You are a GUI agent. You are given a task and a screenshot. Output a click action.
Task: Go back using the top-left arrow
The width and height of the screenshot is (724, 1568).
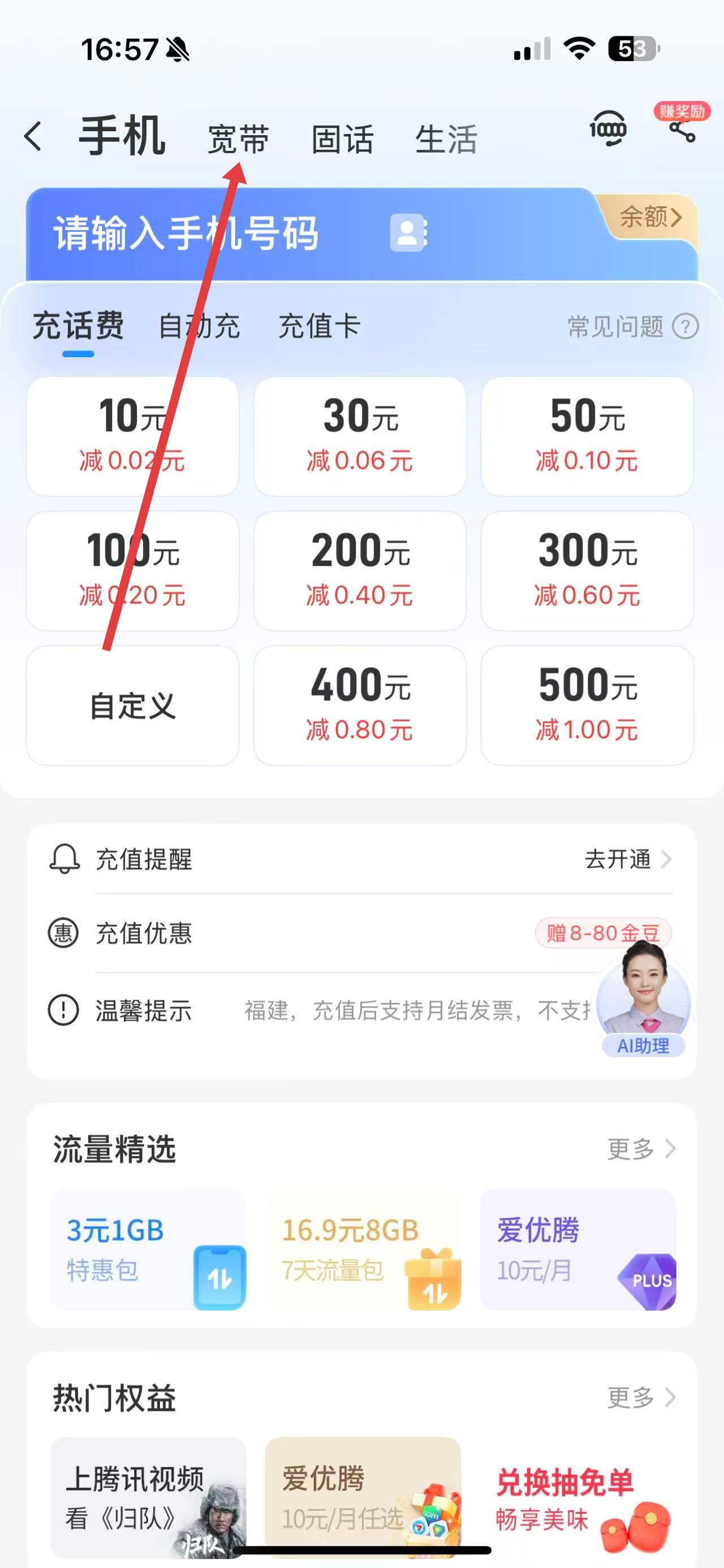pos(33,136)
